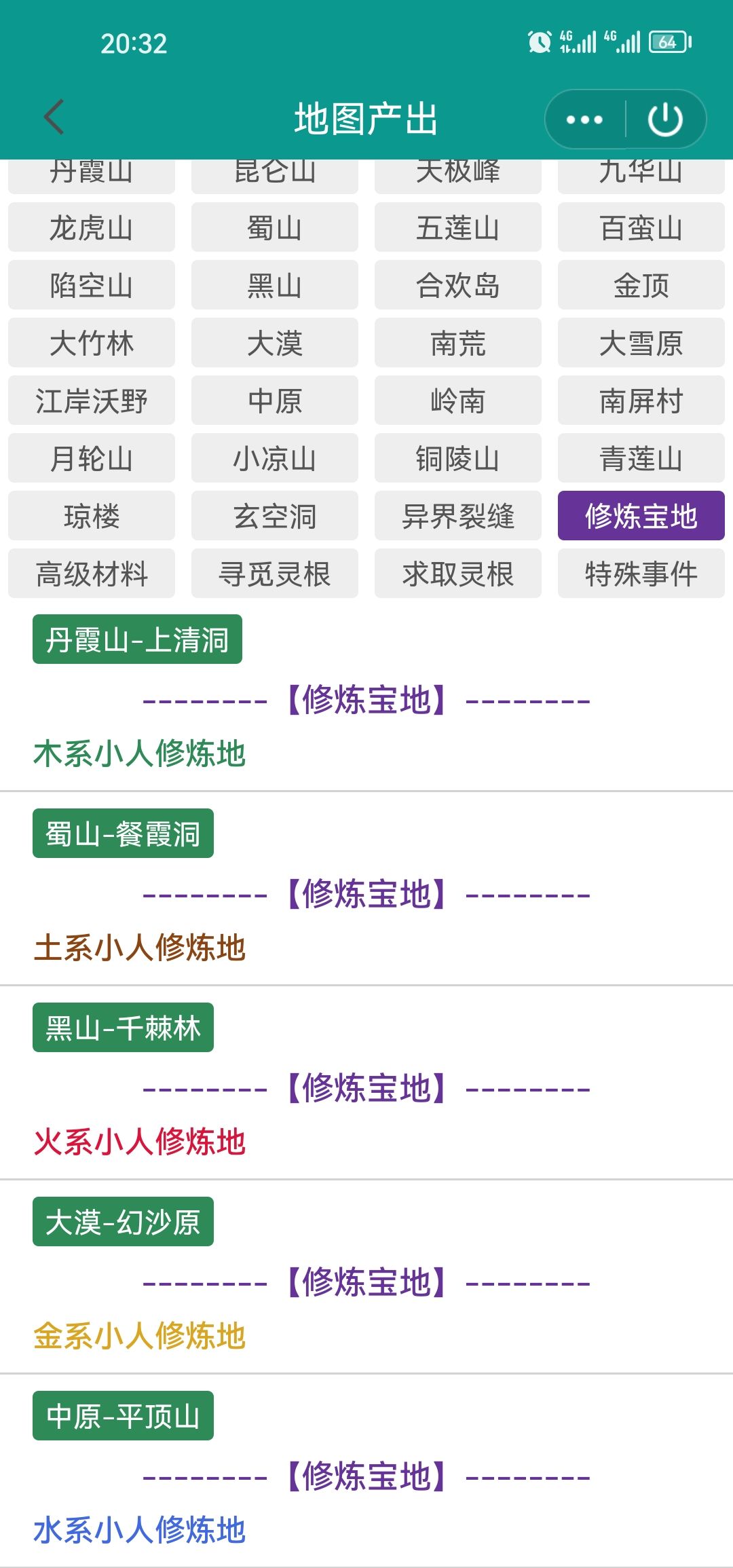Switch to the 大漠 map
The width and height of the screenshot is (733, 1568).
click(275, 343)
